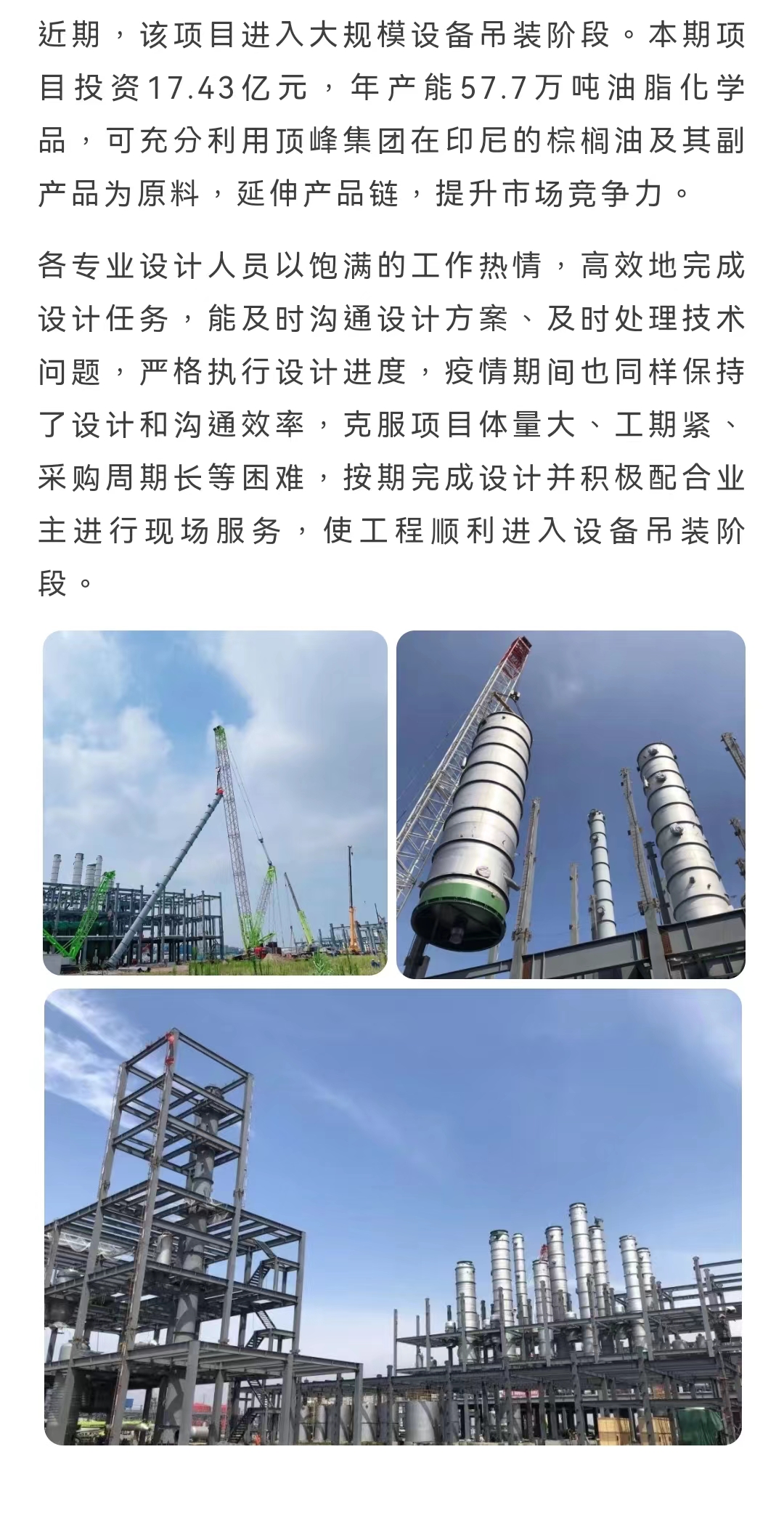
Task: Open the photo of the green crane lifting a tower
Action: click(215, 803)
